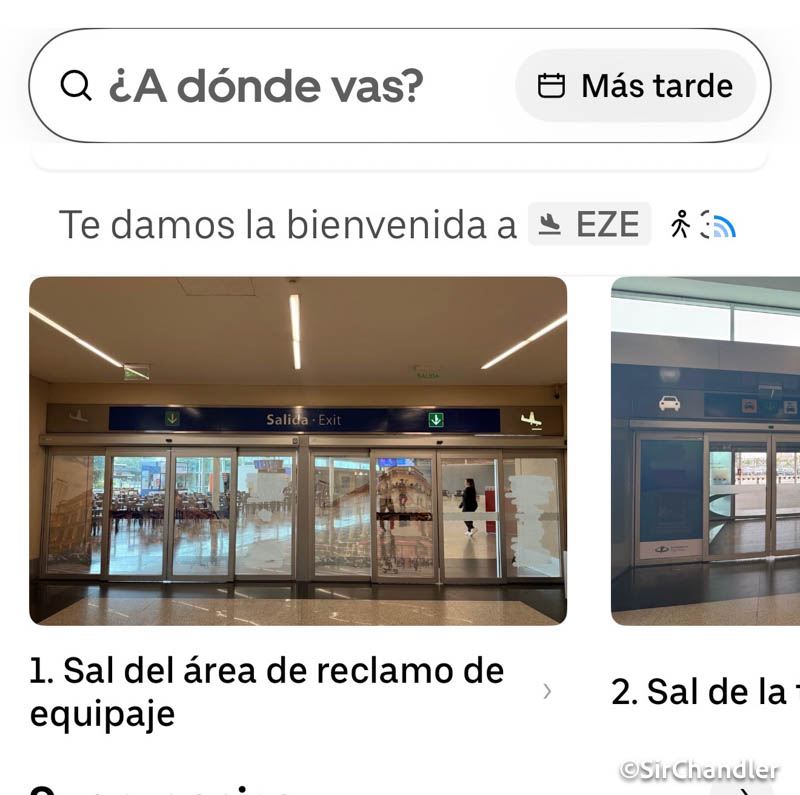
Task: Tap the '¿A dónde vas?' search field
Action: pos(266,86)
